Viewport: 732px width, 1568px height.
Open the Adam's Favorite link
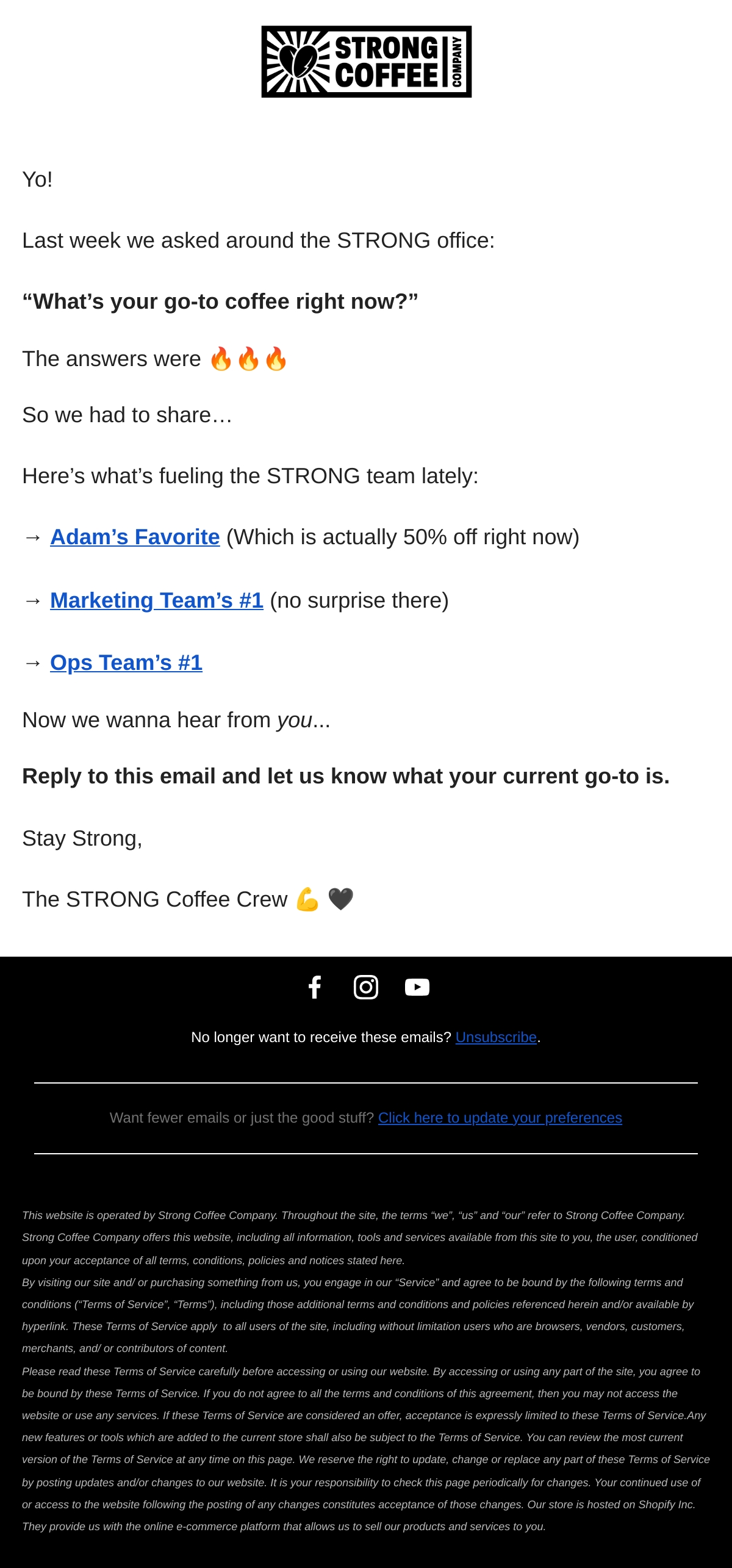click(135, 537)
